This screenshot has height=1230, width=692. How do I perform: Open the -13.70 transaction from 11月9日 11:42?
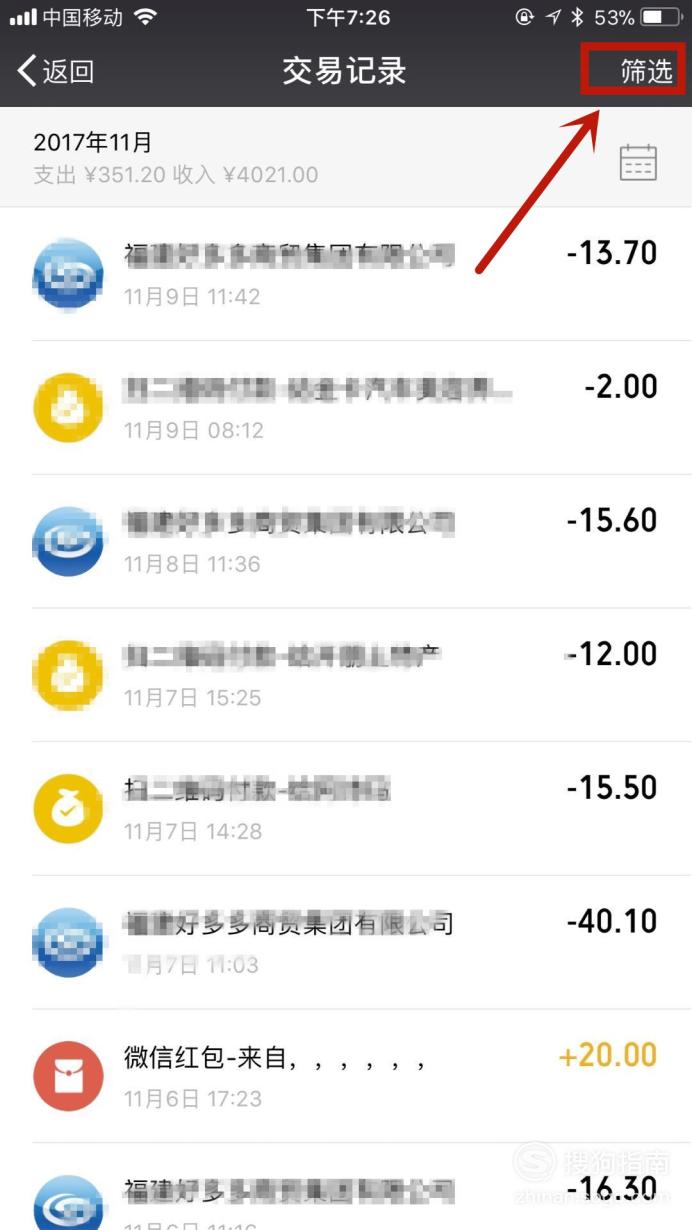346,274
